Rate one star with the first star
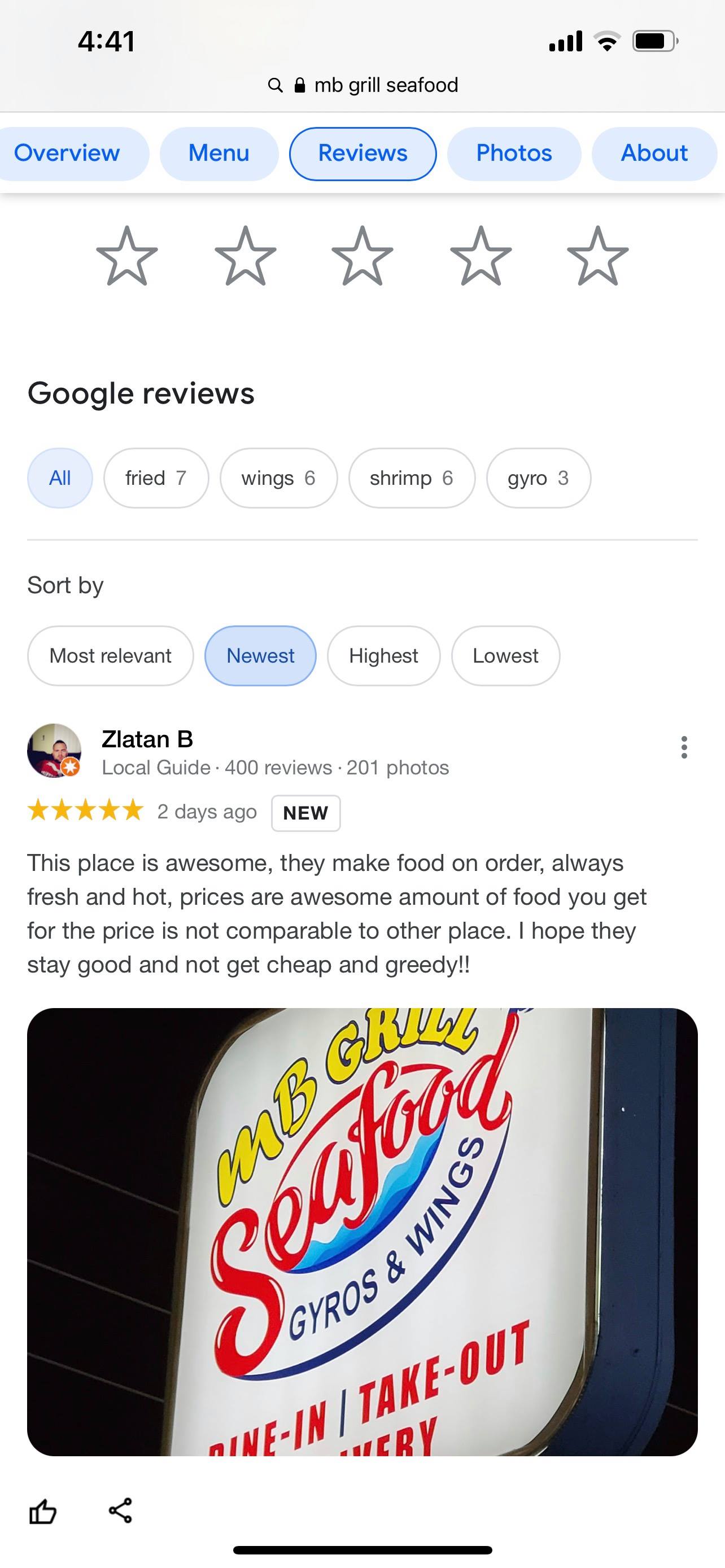This screenshot has height=1568, width=725. pos(126,256)
